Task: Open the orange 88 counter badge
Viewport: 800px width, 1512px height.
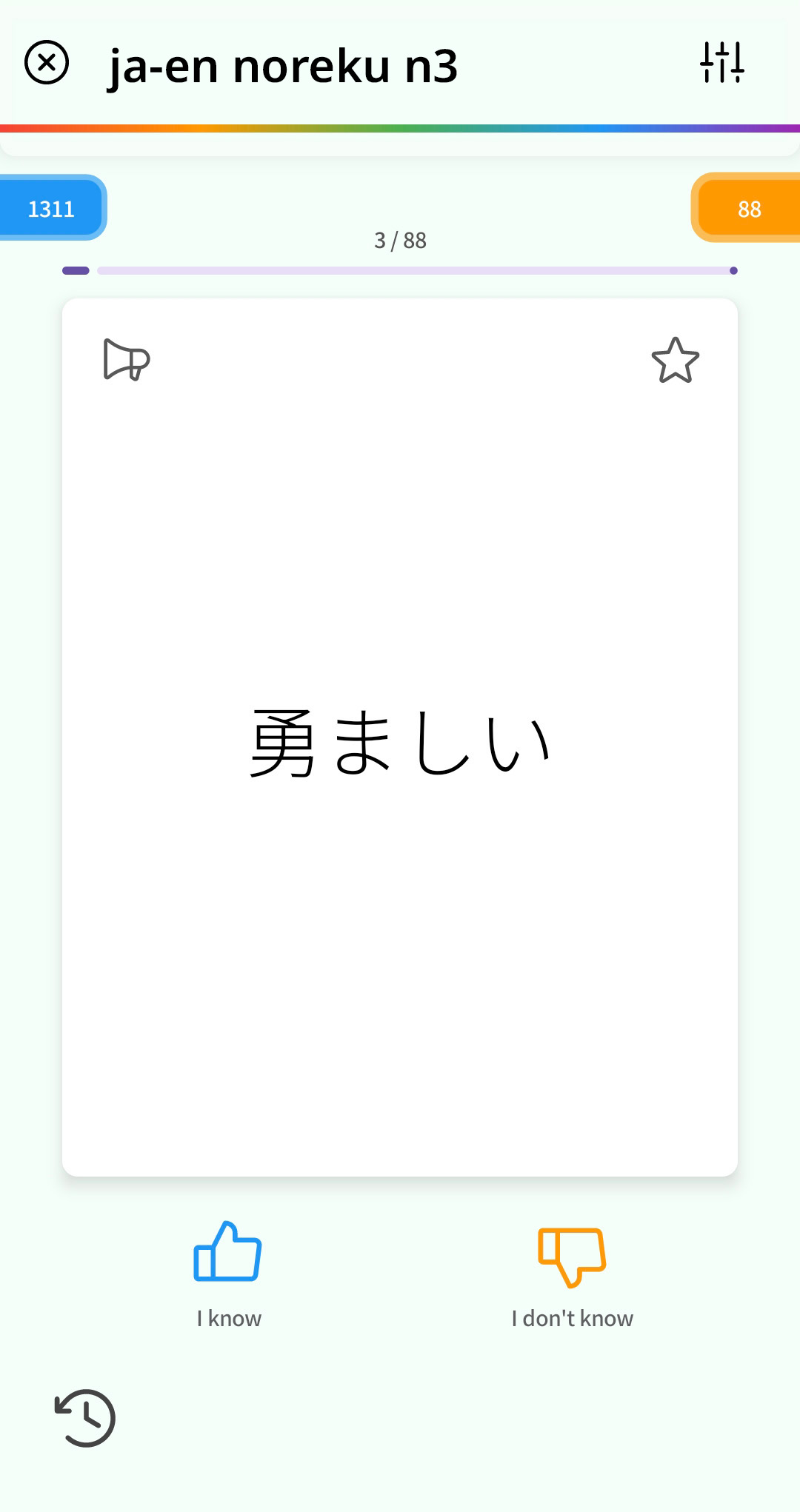Action: click(x=749, y=208)
